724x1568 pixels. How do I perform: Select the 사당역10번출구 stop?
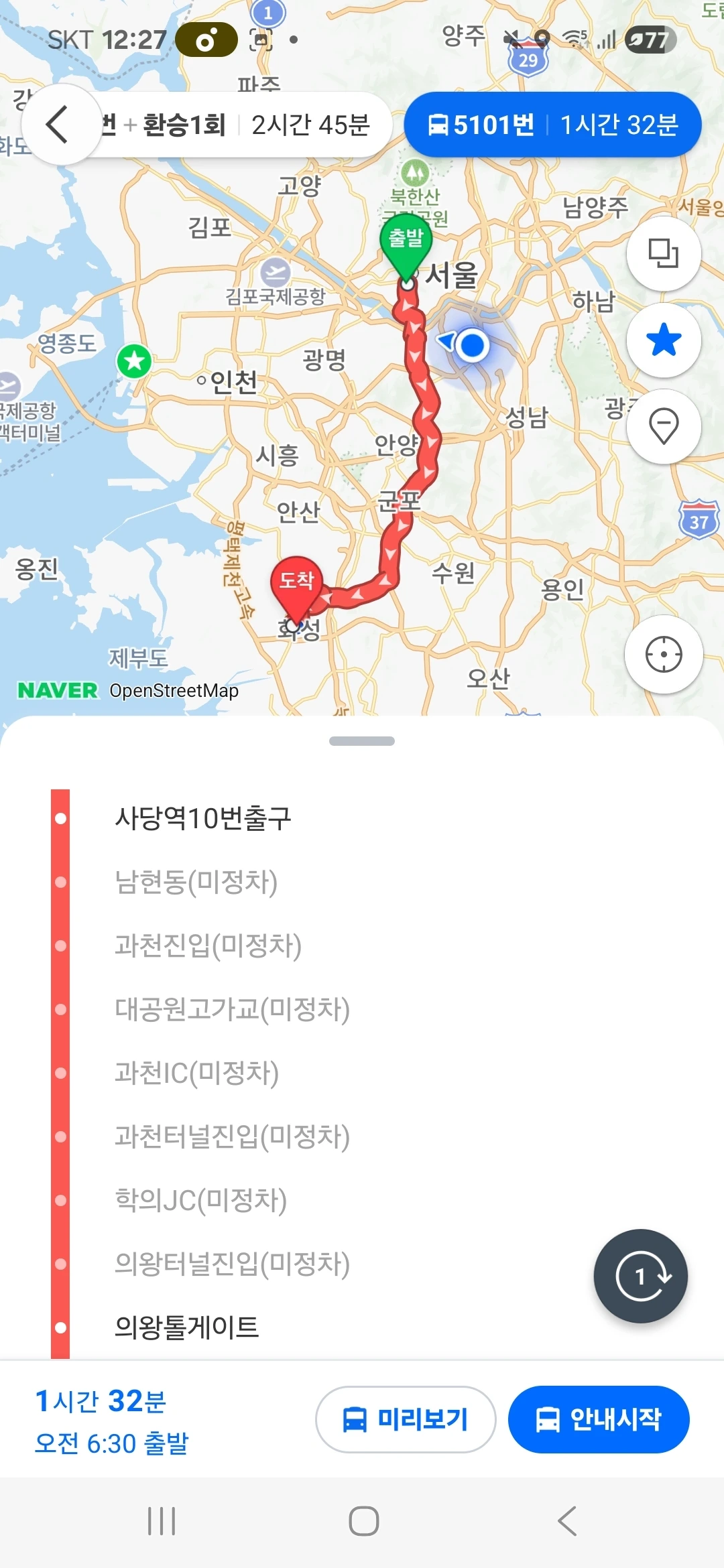[202, 818]
